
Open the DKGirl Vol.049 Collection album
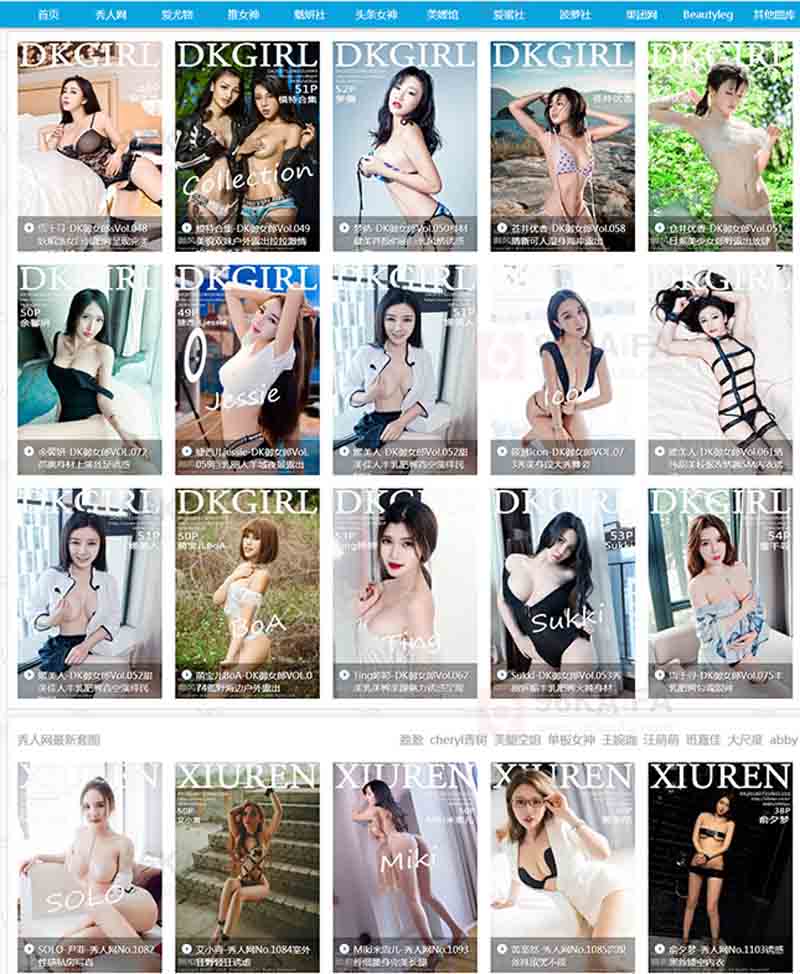coord(247,145)
